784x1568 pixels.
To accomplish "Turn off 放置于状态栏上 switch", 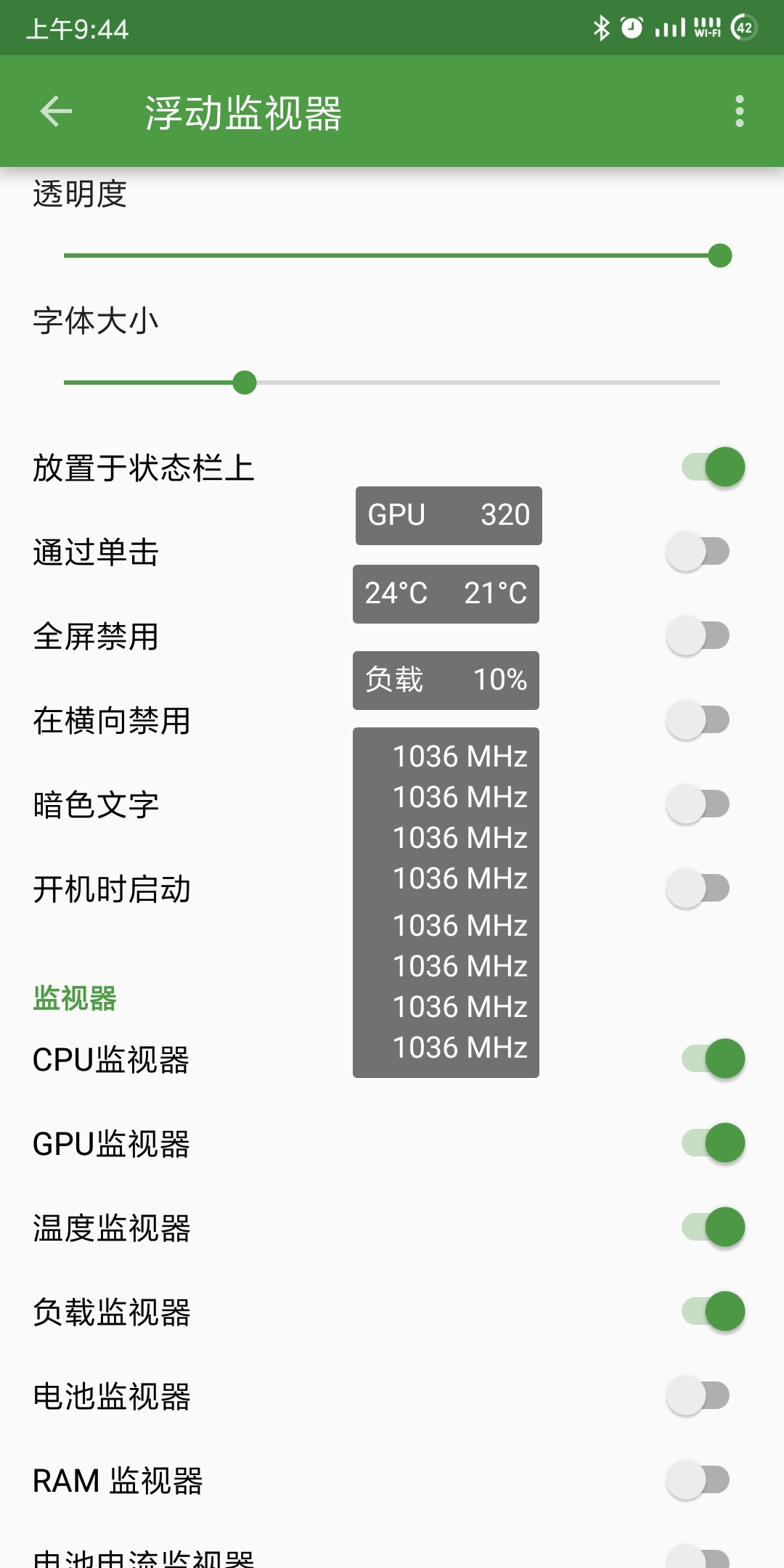I will pyautogui.click(x=713, y=467).
